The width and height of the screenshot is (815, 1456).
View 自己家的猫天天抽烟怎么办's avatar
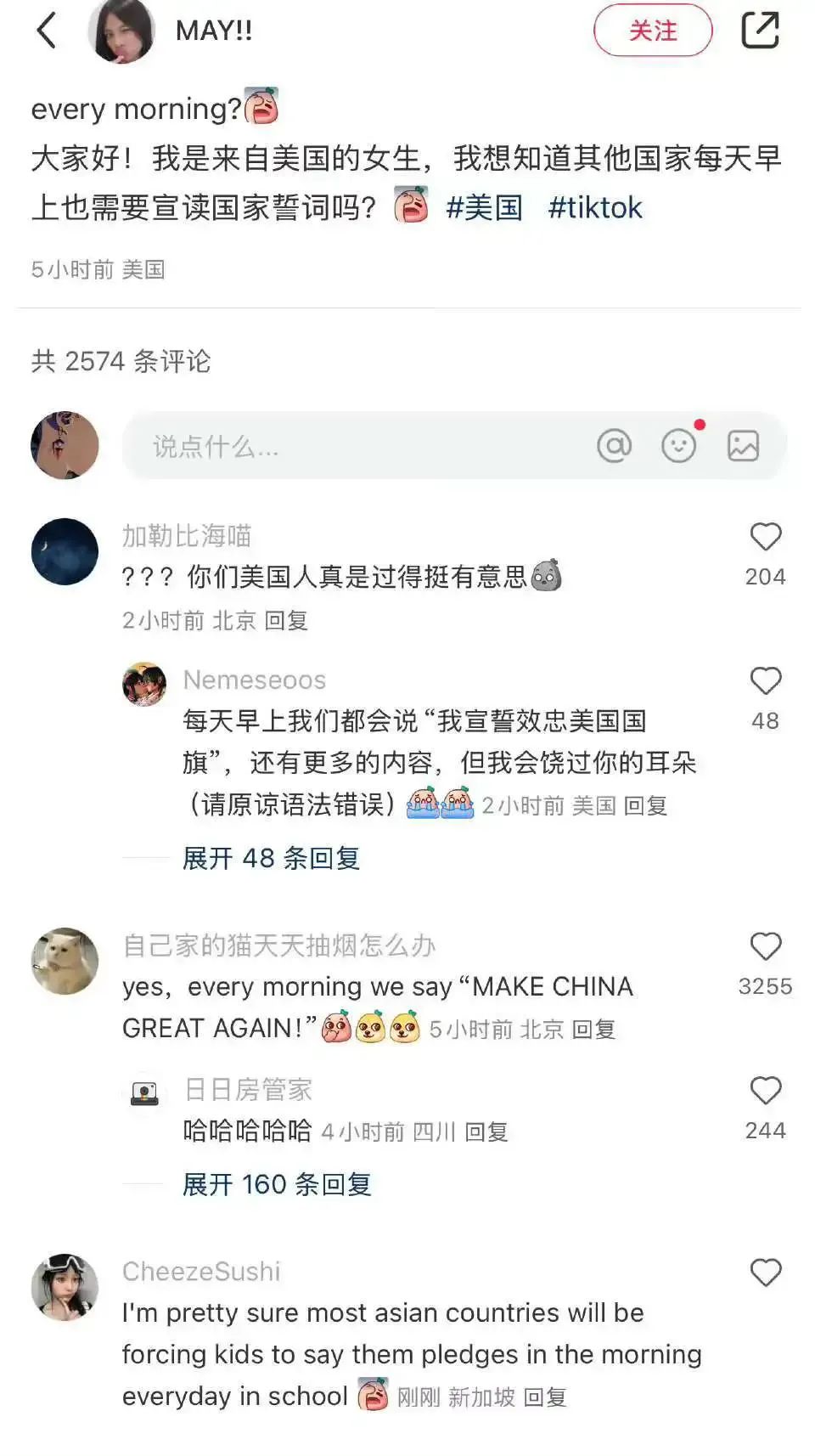(x=64, y=960)
